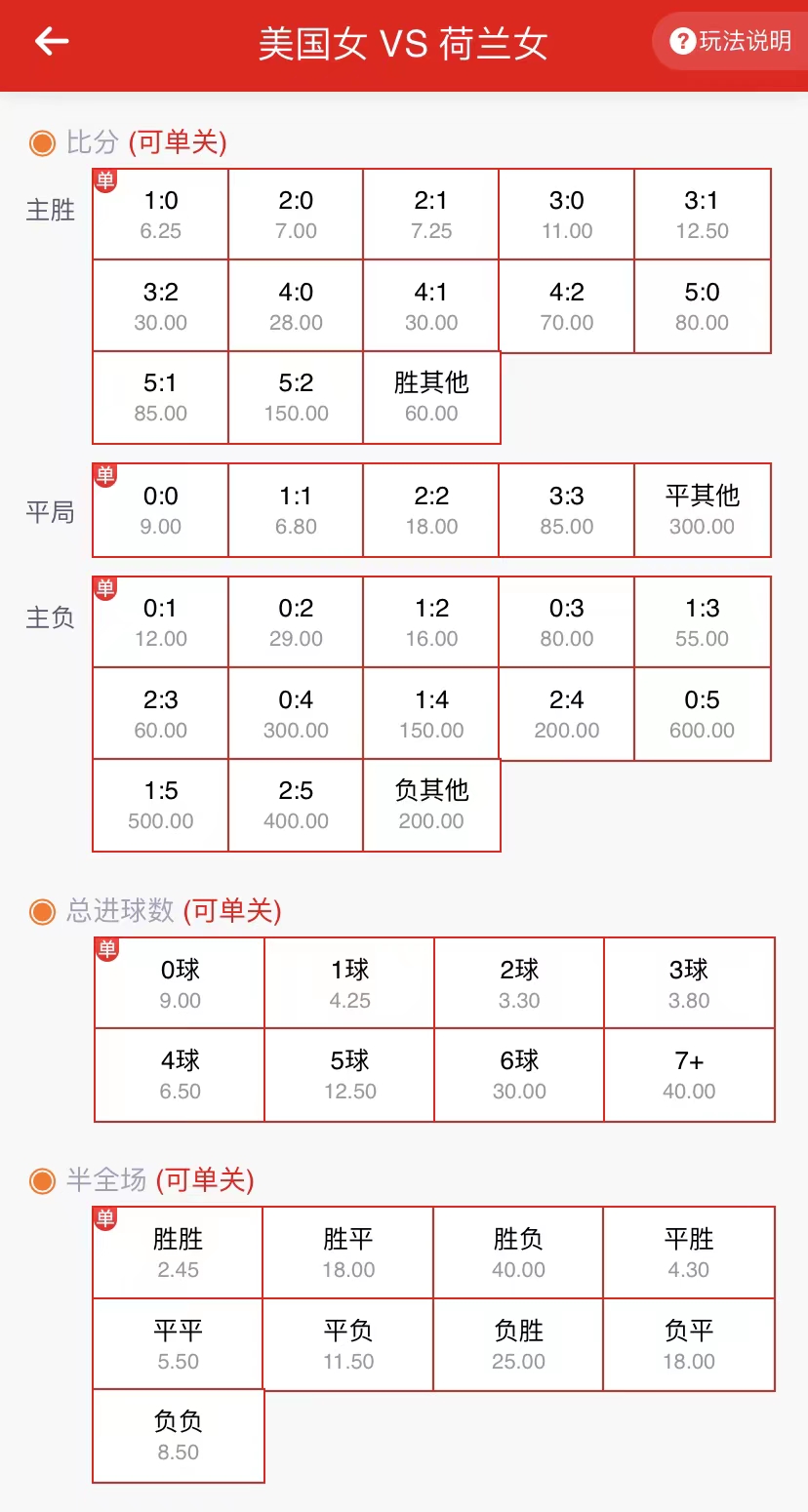Select the 平其他 option in the draw row
This screenshot has width=808, height=1512.
(x=703, y=509)
